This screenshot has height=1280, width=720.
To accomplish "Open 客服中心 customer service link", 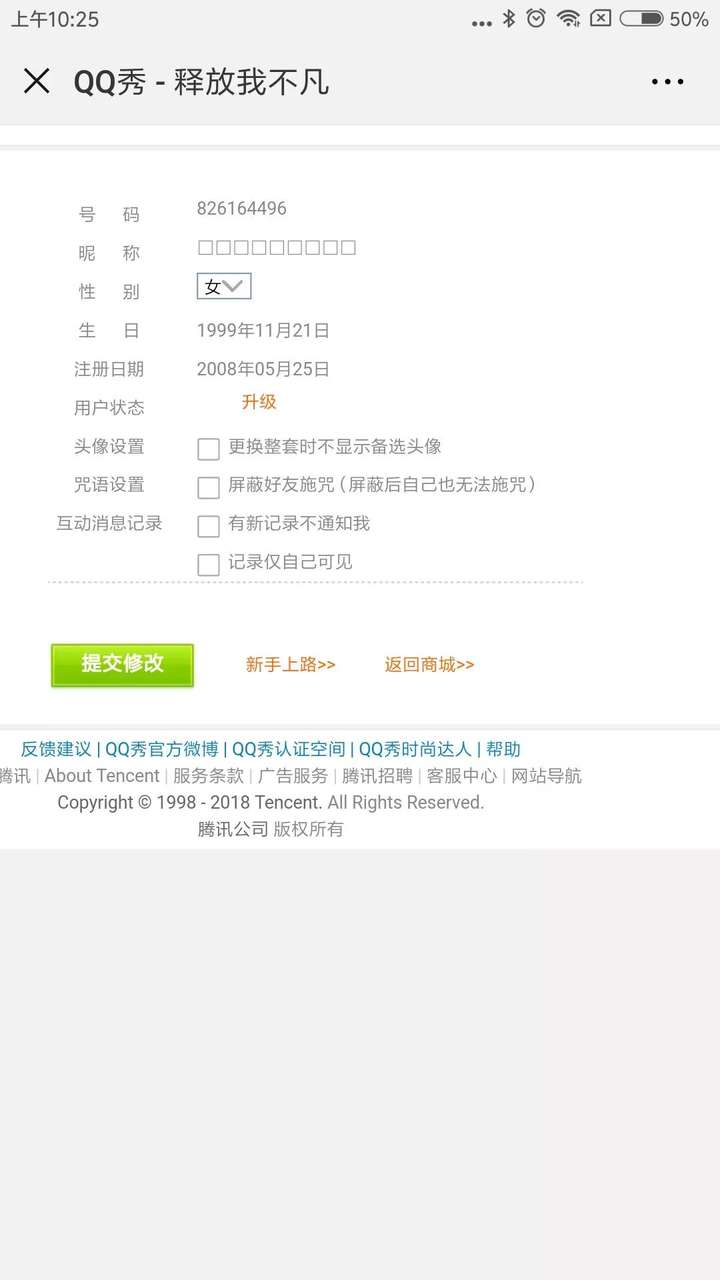I will (x=461, y=776).
